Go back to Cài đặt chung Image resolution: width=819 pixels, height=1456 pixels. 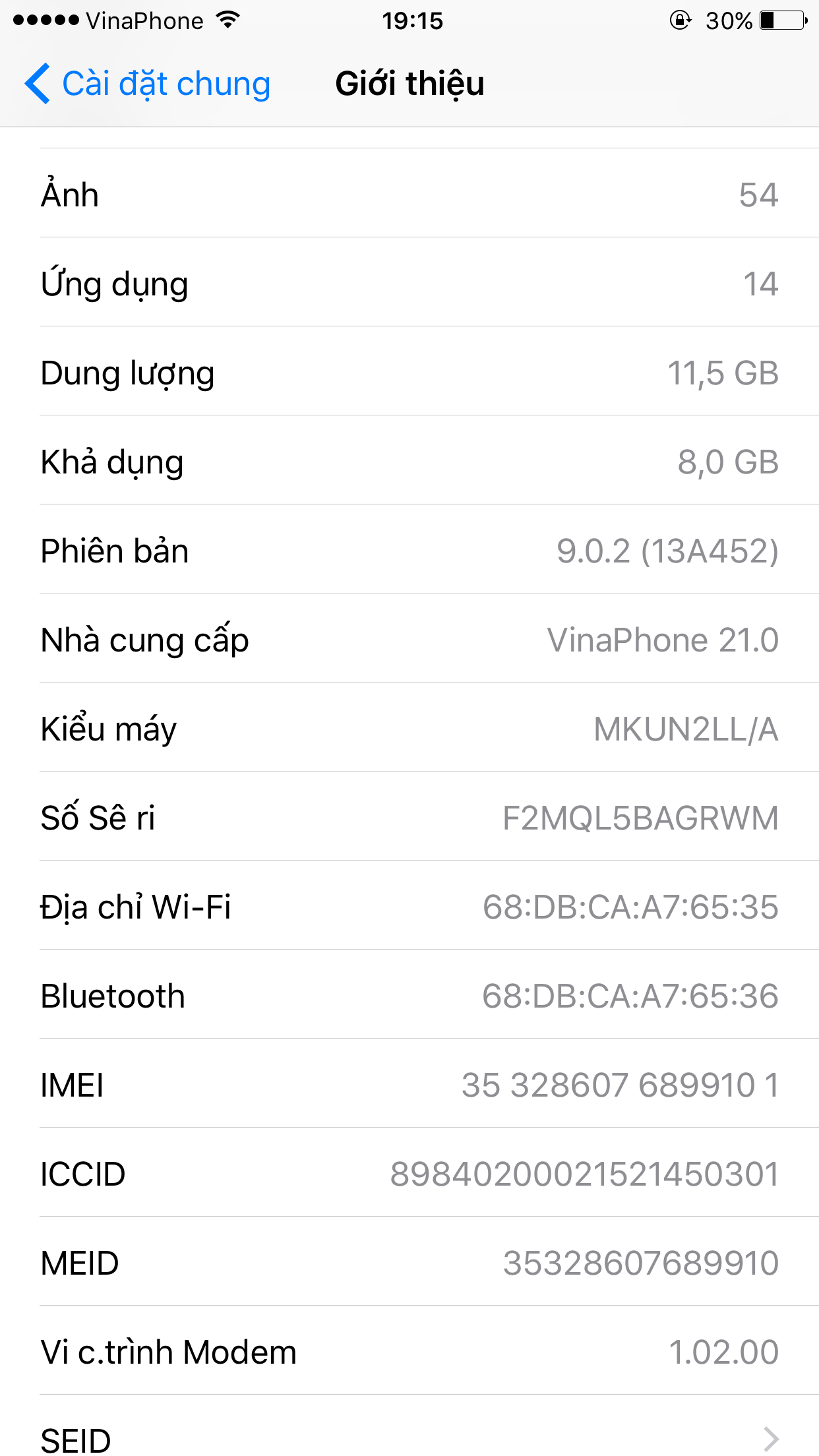point(148,84)
